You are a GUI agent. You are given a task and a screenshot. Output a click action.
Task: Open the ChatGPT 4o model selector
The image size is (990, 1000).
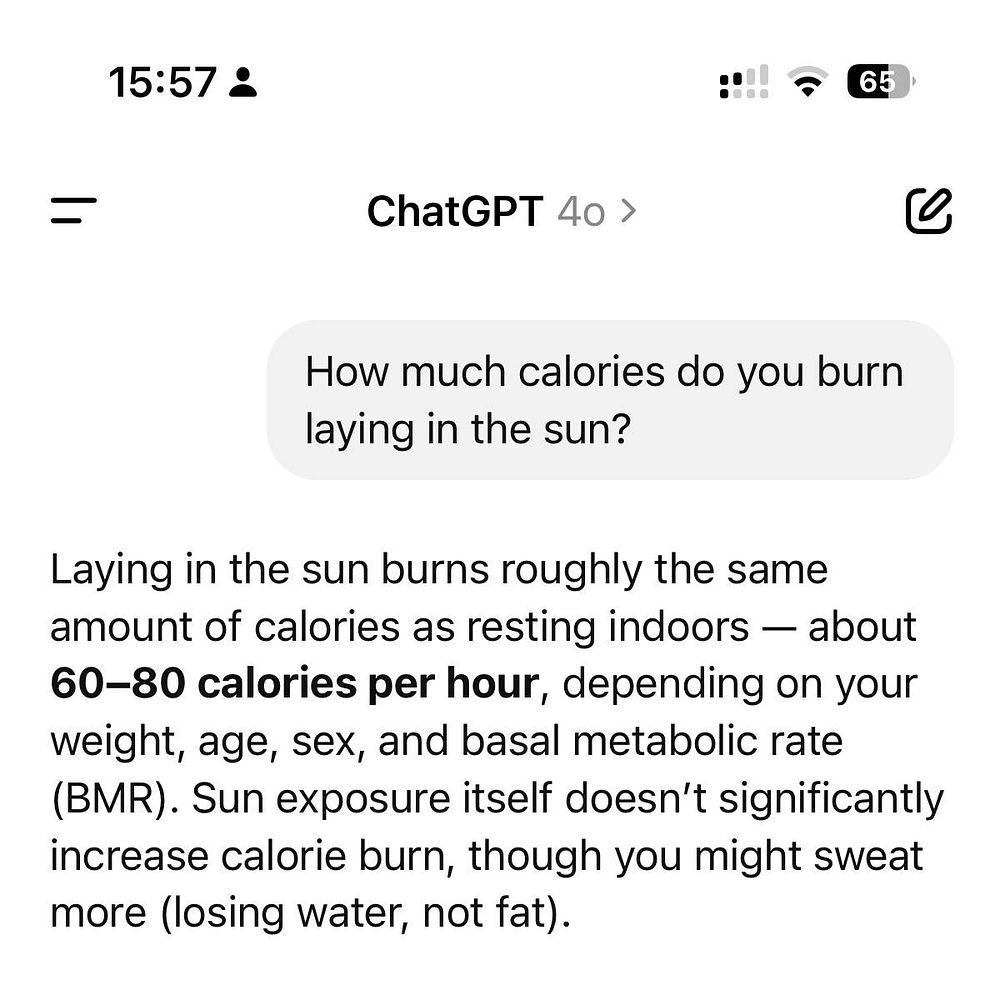tap(501, 211)
